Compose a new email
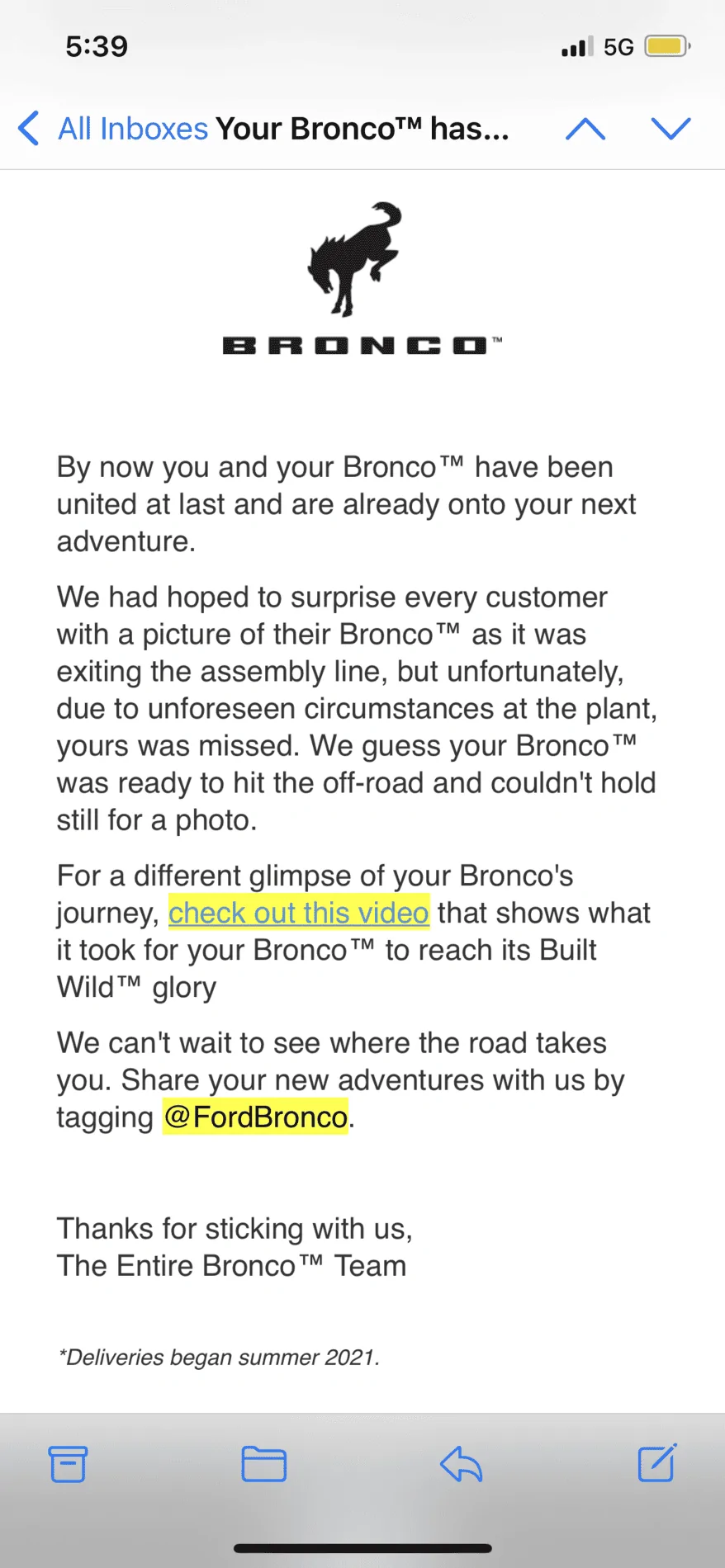 [658, 1462]
